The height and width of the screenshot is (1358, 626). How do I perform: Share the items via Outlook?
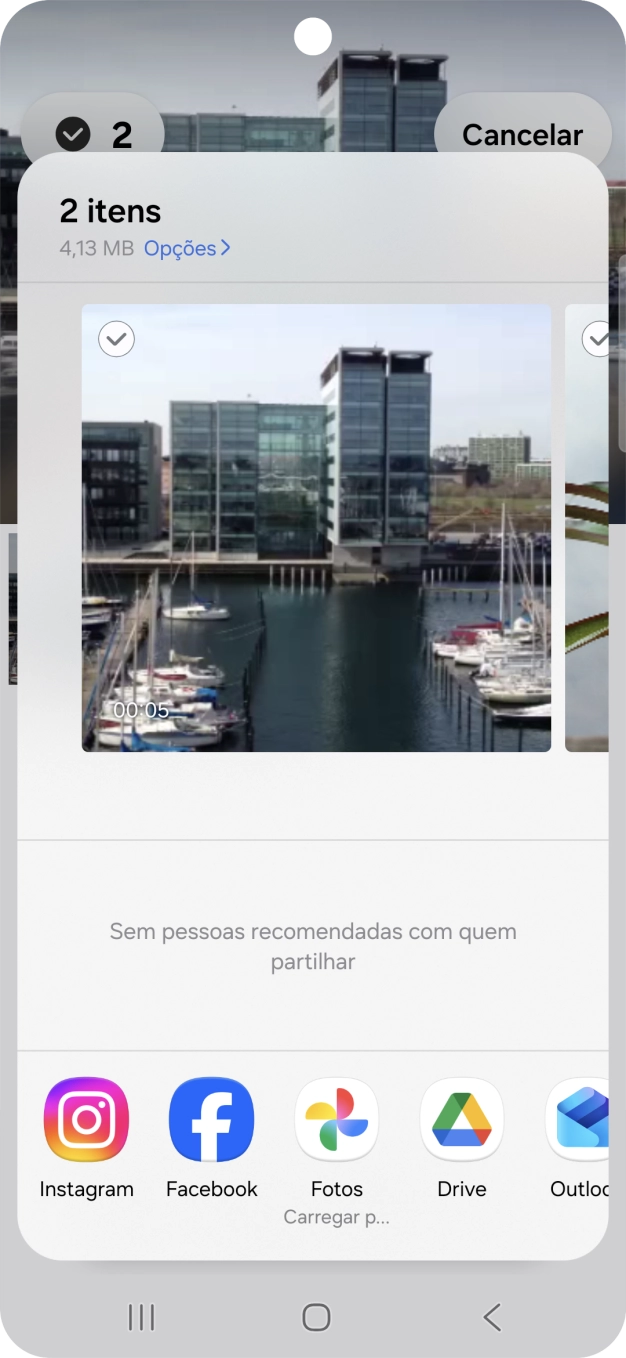(580, 1120)
